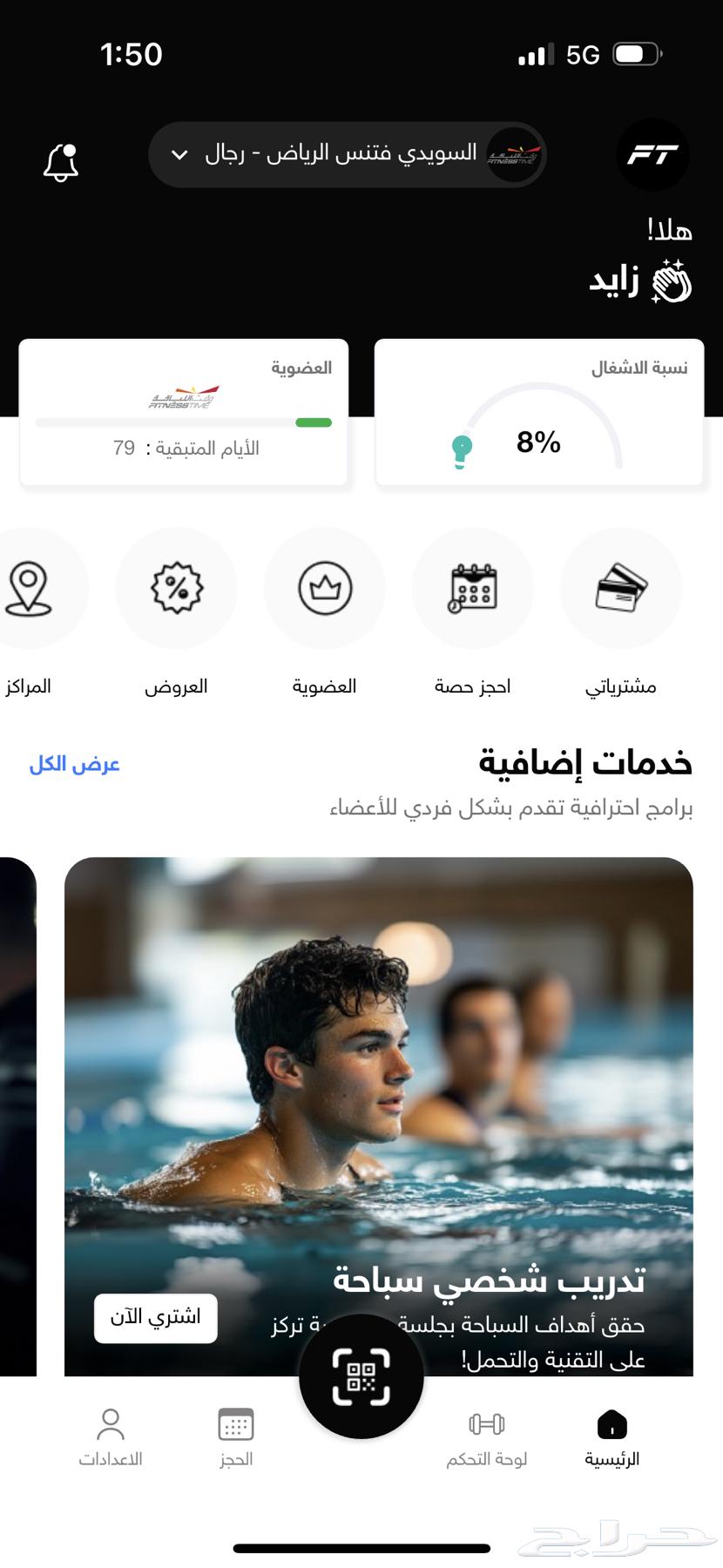Tap the احجز حصة booking calendar icon
Viewport: 723px width, 1568px height.
[472, 588]
